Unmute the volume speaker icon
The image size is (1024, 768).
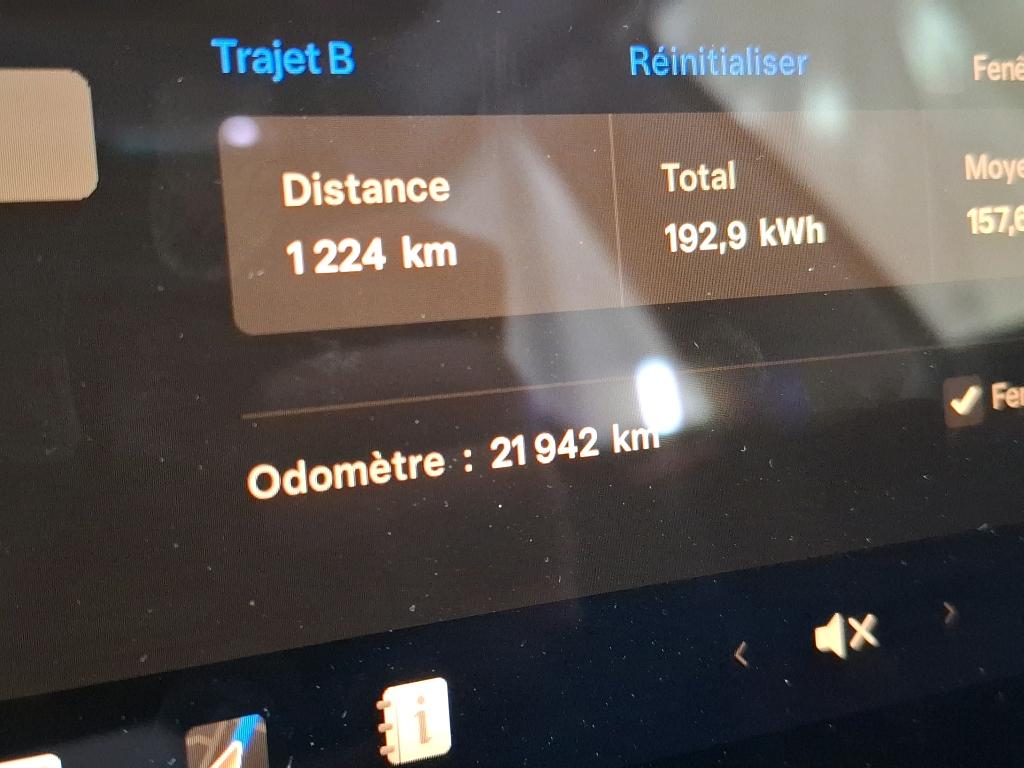click(x=846, y=634)
